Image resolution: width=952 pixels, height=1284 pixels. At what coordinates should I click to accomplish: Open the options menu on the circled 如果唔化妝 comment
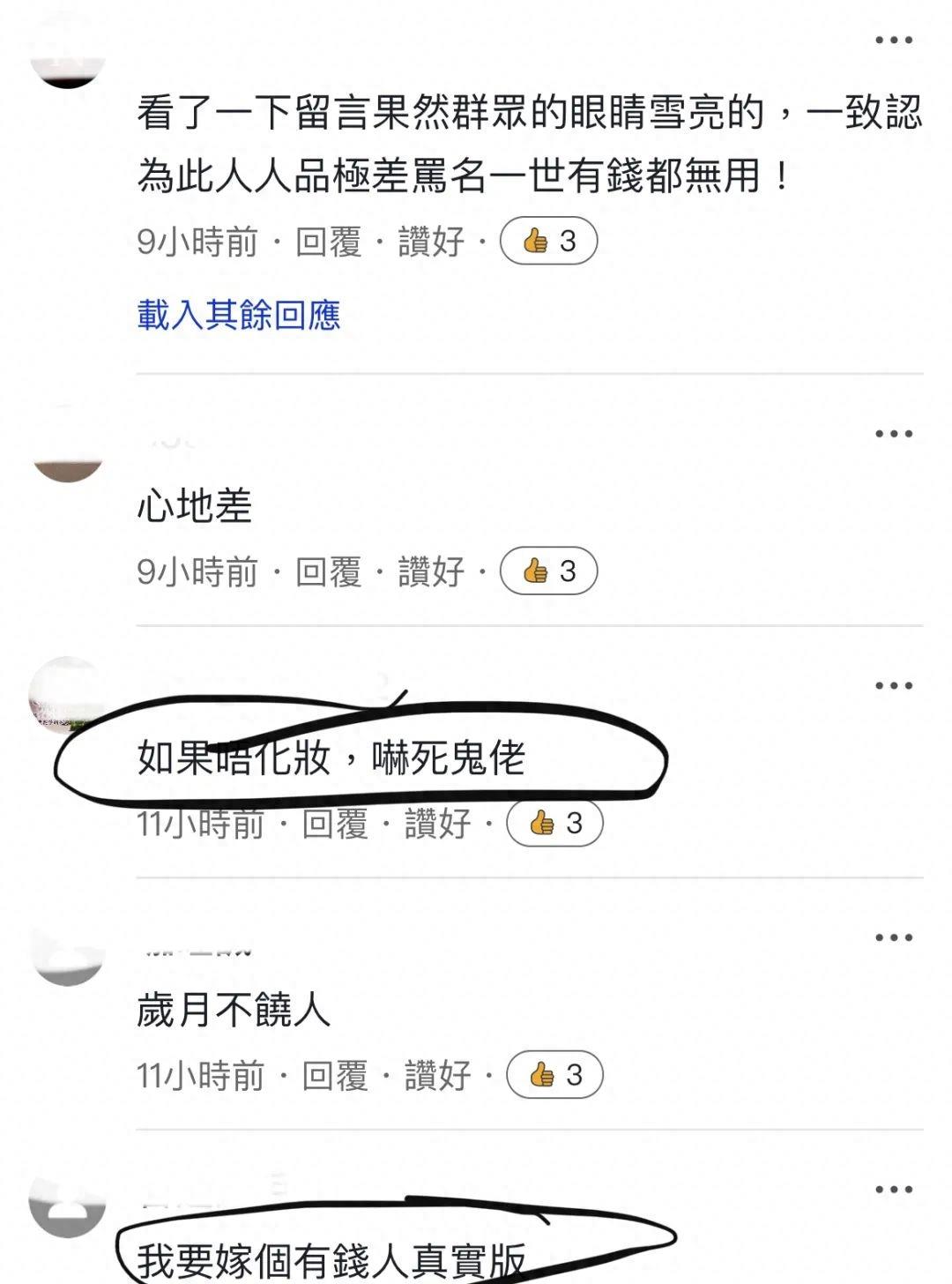894,683
